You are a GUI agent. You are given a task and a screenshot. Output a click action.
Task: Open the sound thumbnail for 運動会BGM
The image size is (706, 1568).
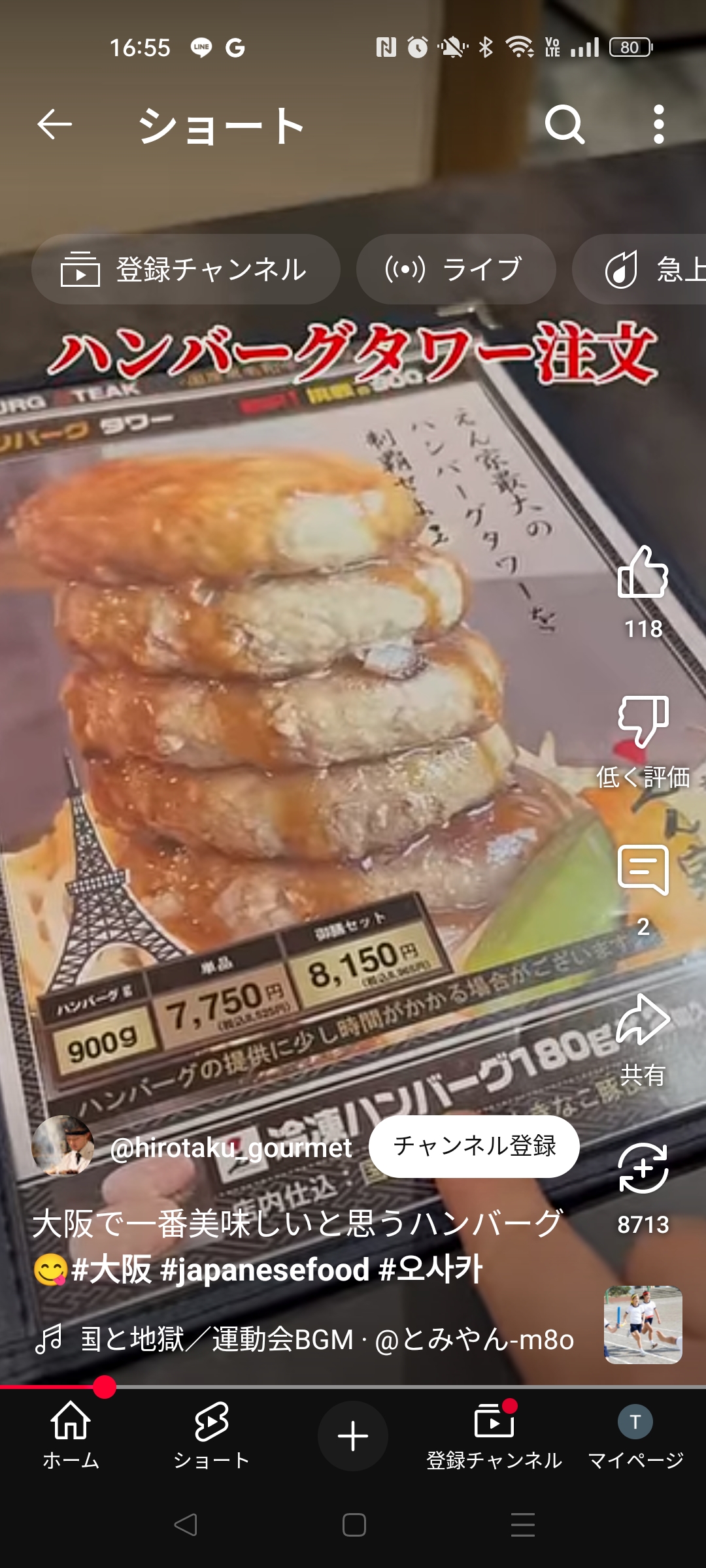pyautogui.click(x=643, y=1325)
